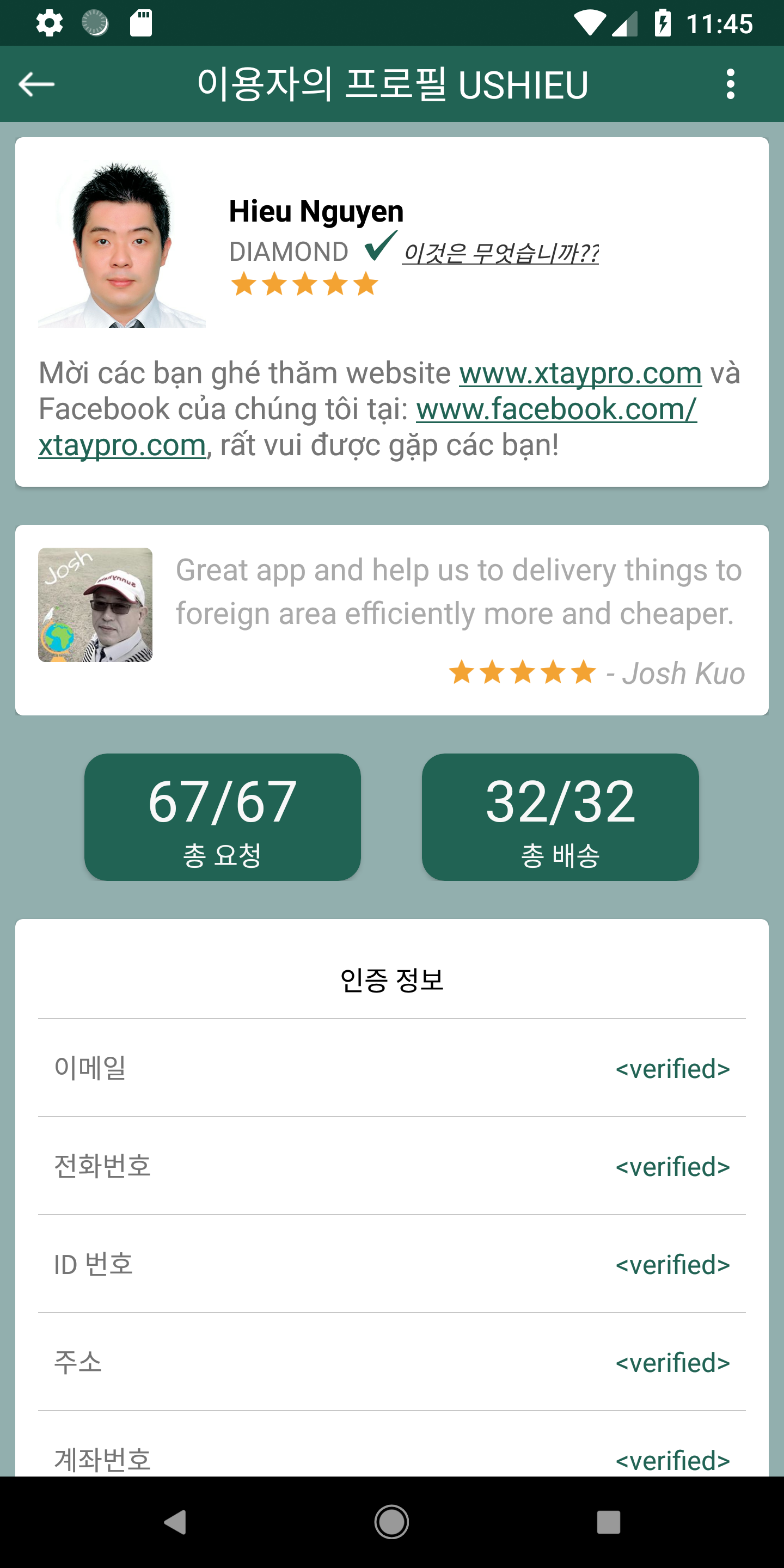
Task: Tap the 67/67 총 요청 button
Action: point(222,817)
